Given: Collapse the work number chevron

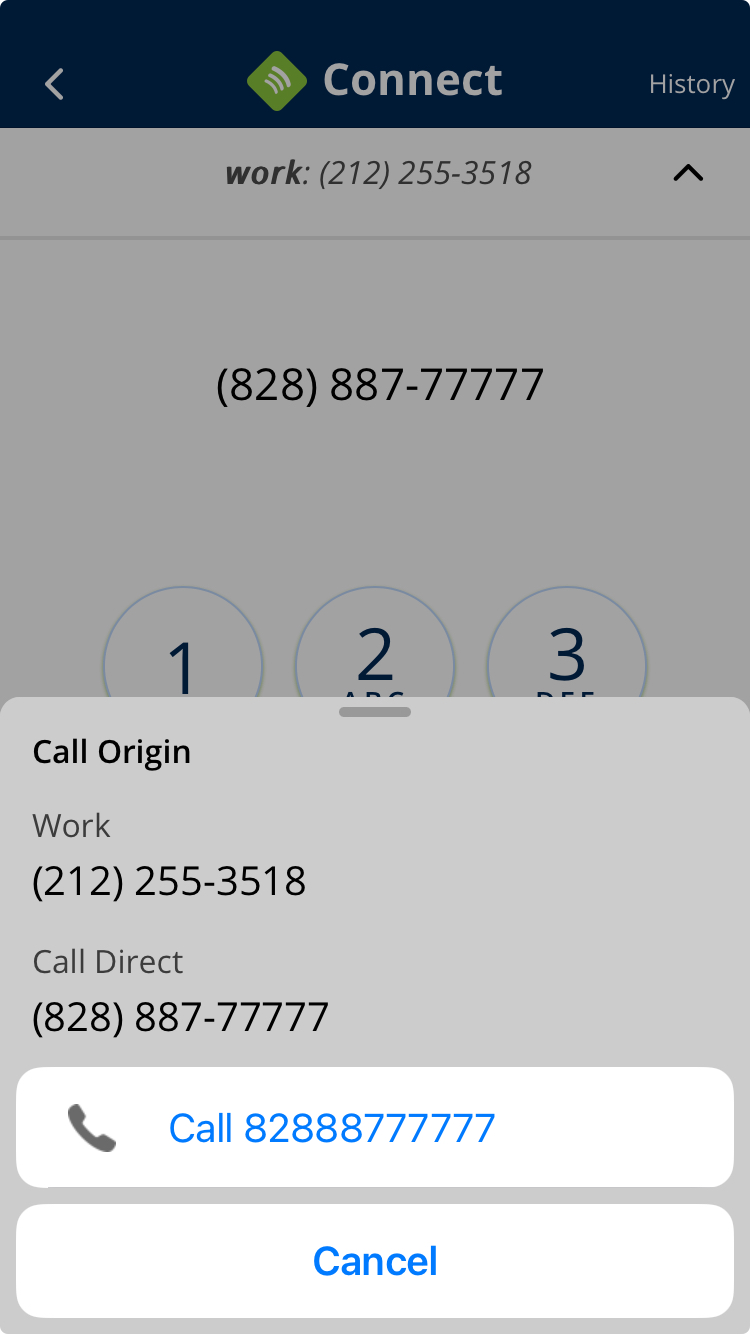Looking at the screenshot, I should click(x=688, y=174).
